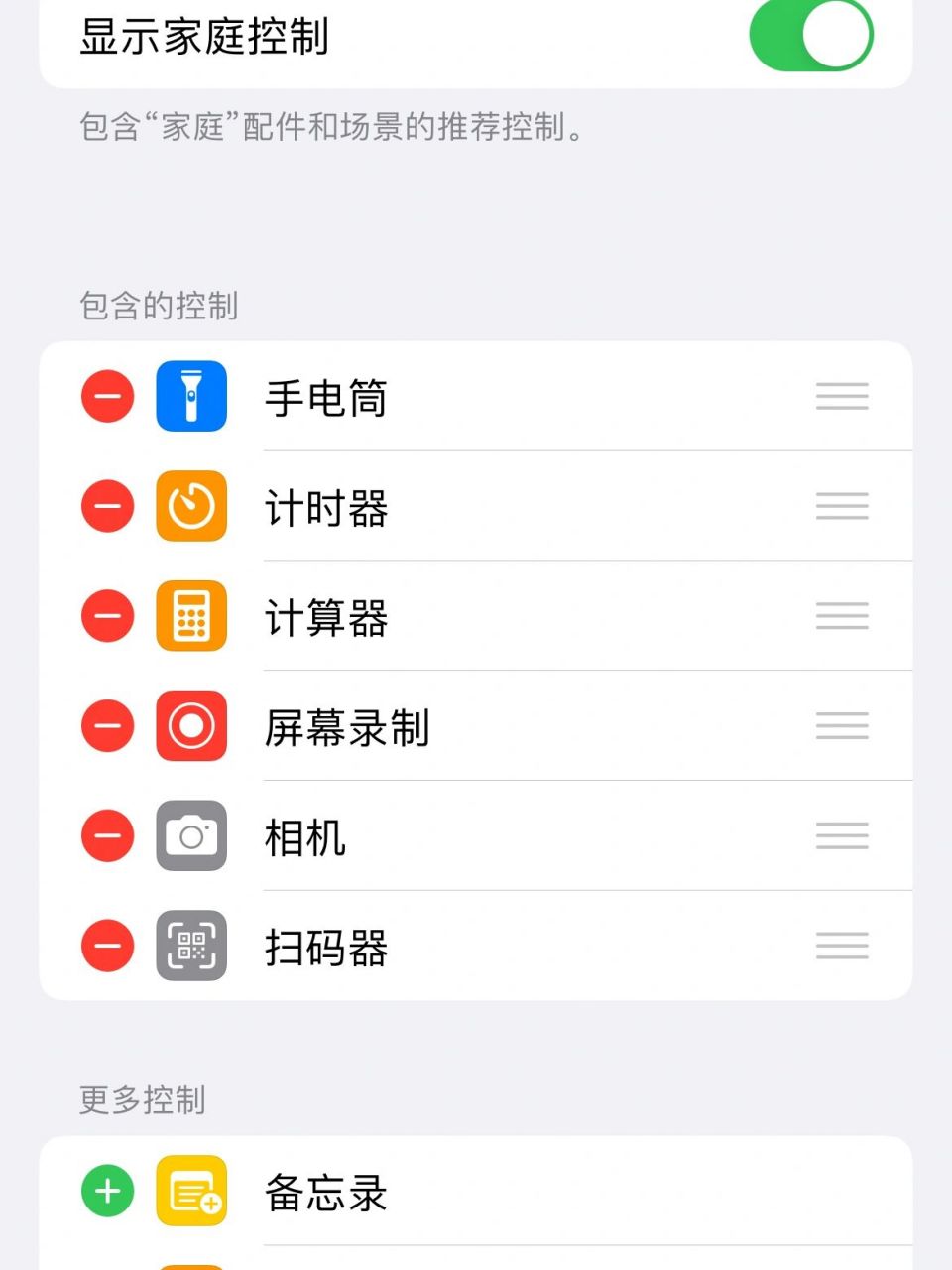Viewport: 952px width, 1270px height.
Task: Click the reorder handle beside 计时器
Action: coord(842,506)
